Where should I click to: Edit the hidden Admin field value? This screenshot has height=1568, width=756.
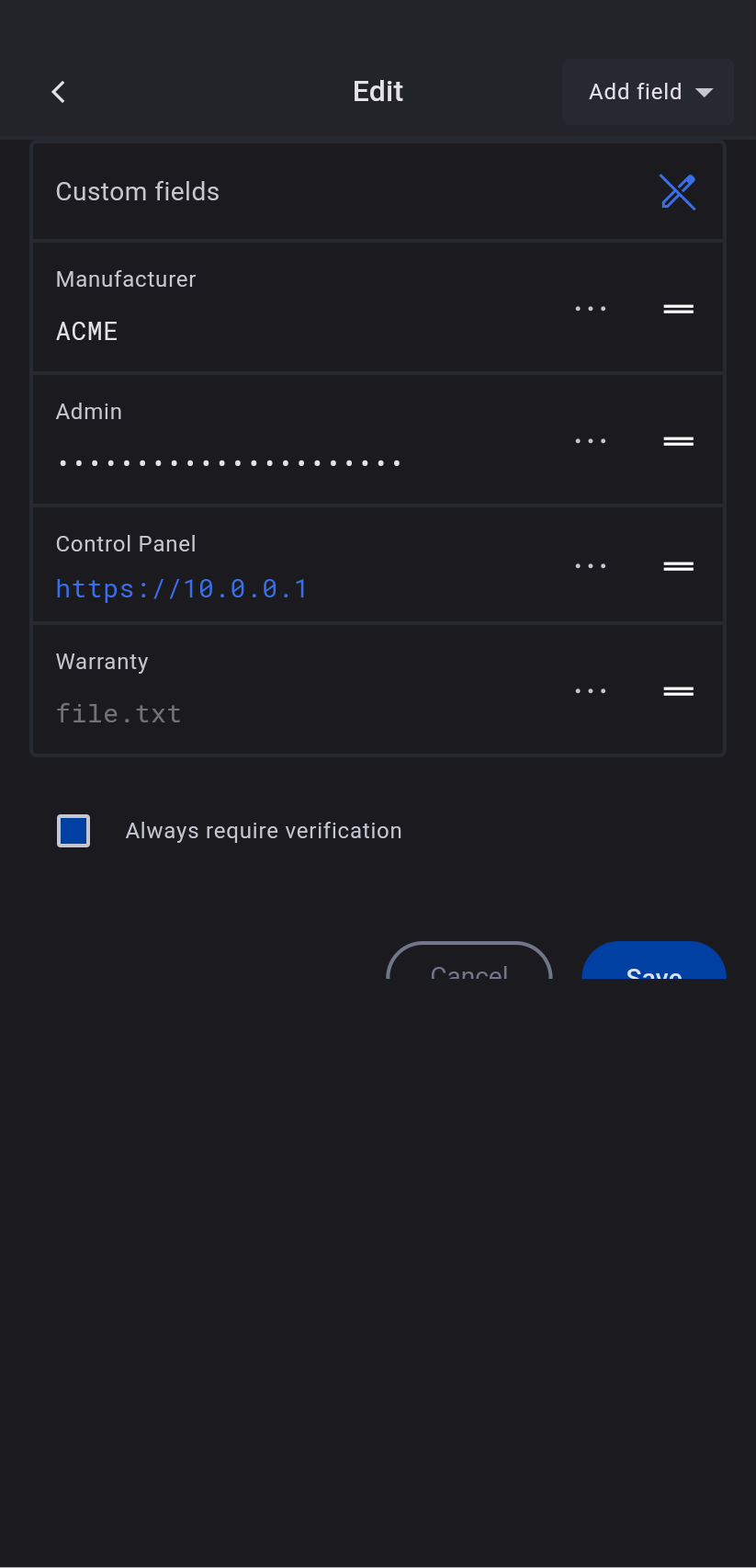[230, 463]
